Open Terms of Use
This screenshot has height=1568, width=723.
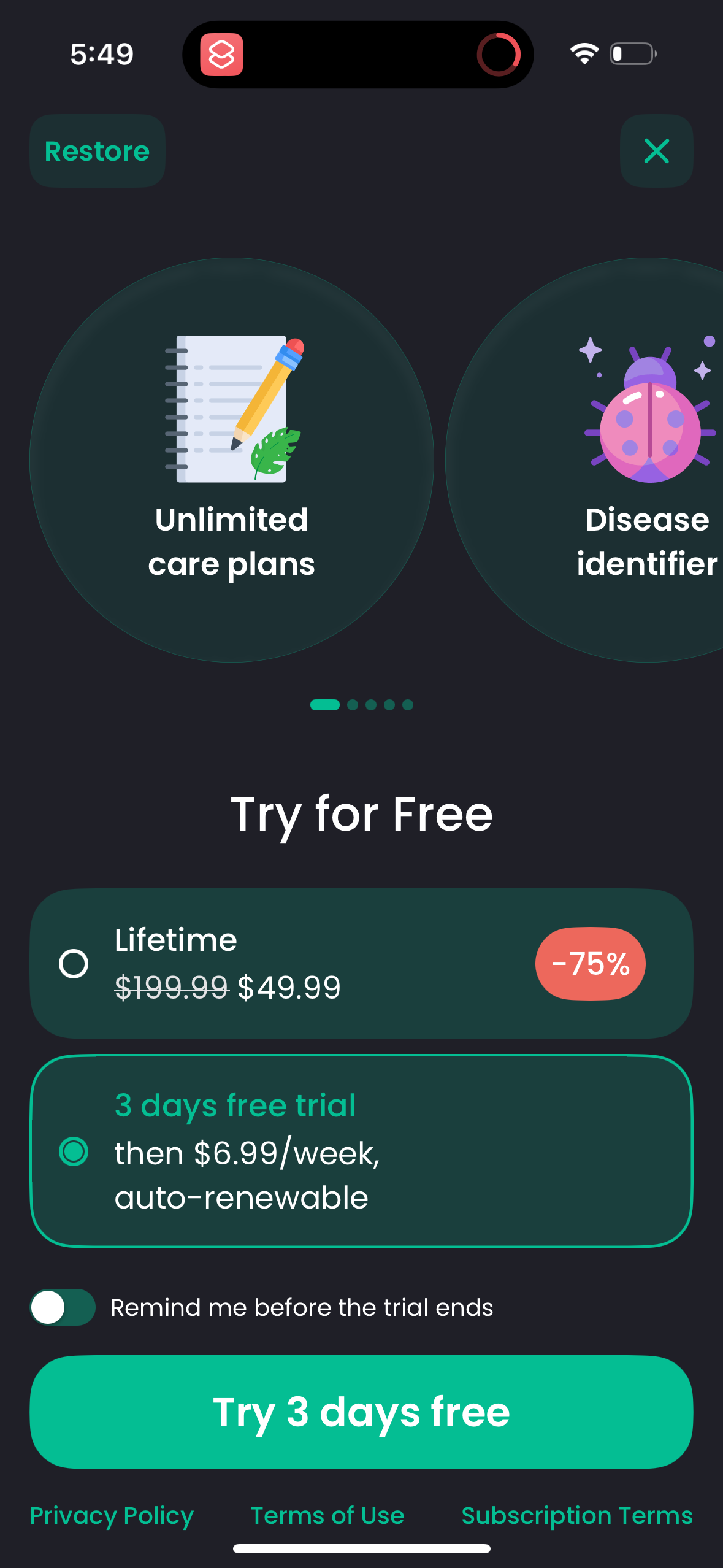[327, 1515]
